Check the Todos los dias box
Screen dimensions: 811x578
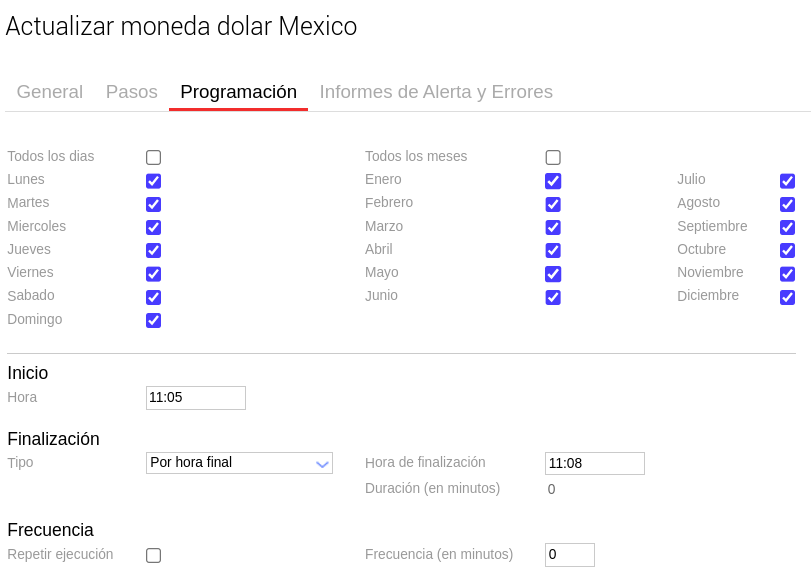click(x=153, y=157)
